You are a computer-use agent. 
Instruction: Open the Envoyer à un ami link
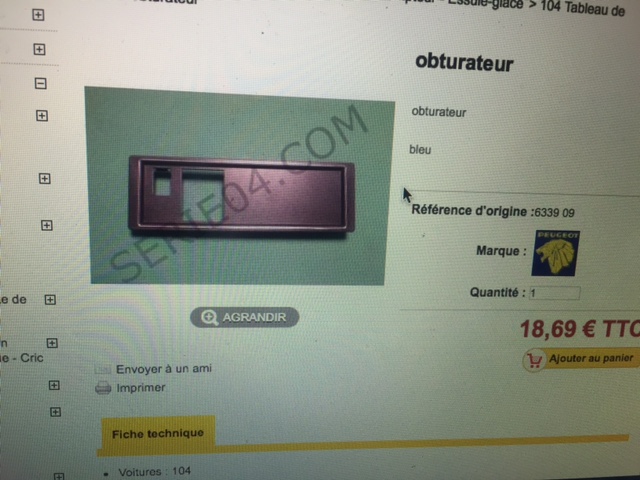[163, 368]
